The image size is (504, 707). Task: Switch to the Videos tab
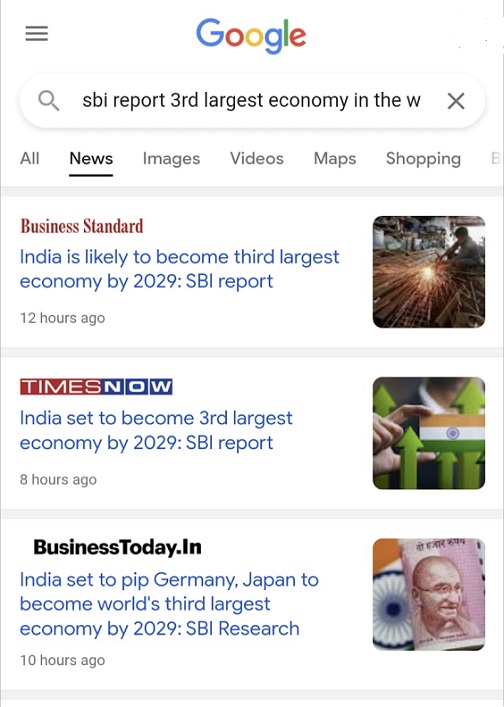point(257,158)
